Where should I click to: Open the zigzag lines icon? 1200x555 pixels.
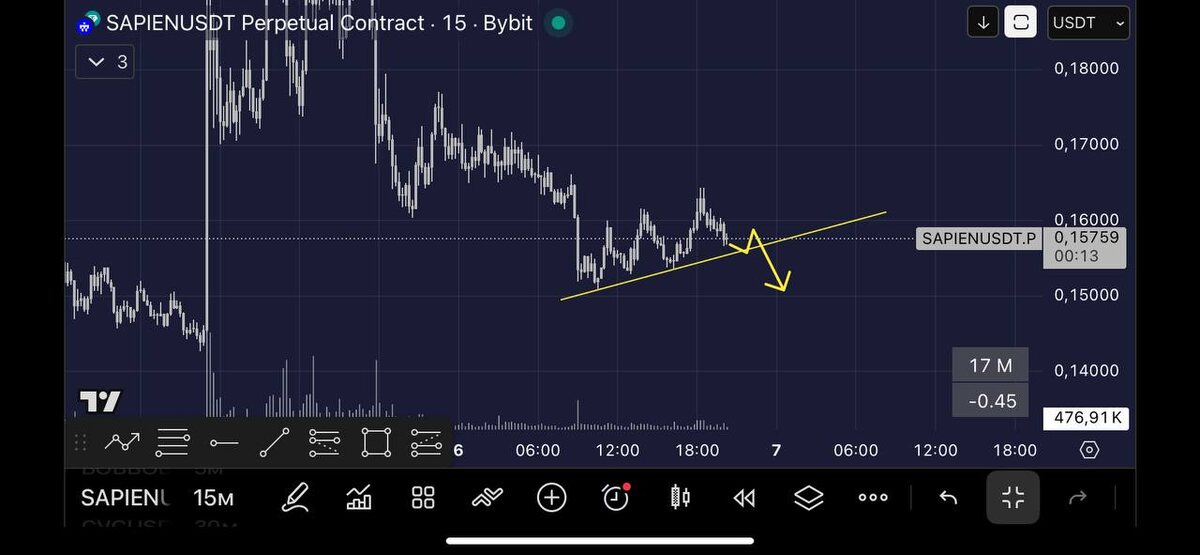pos(487,497)
